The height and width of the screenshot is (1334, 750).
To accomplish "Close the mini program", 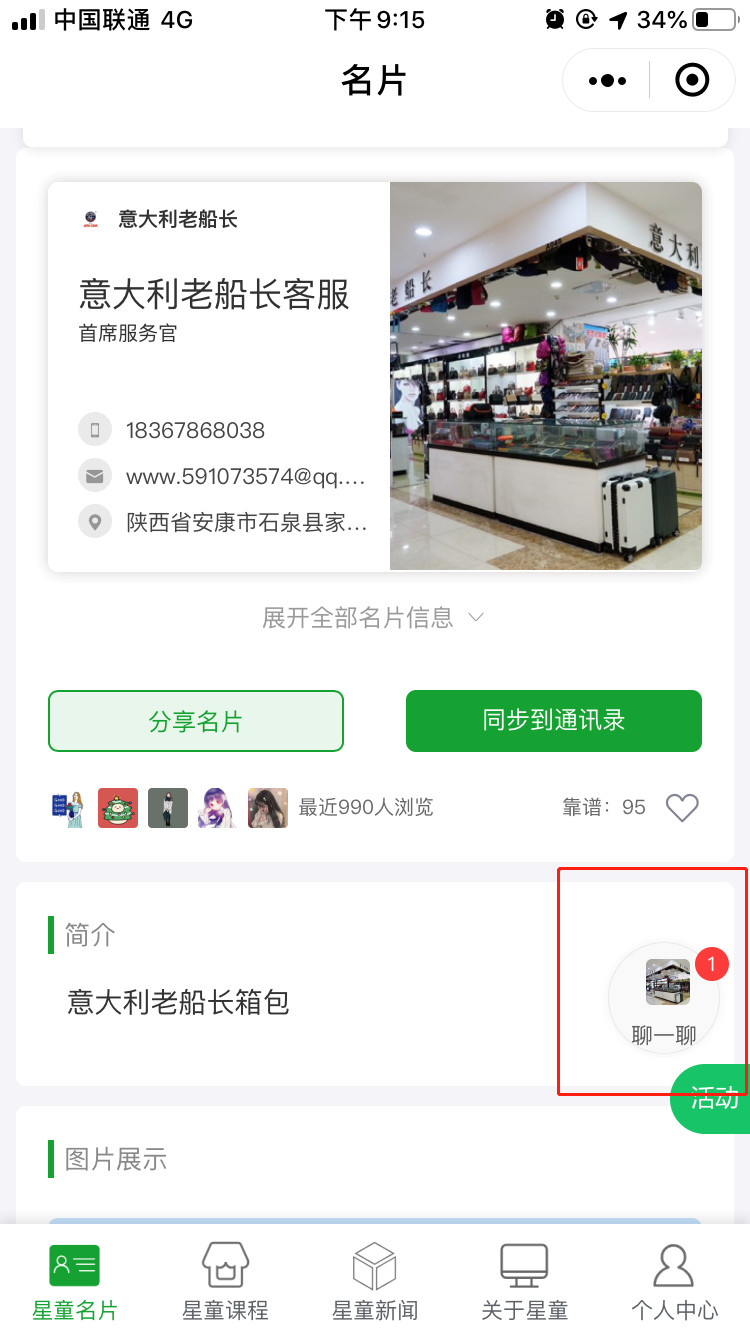I will pyautogui.click(x=692, y=80).
